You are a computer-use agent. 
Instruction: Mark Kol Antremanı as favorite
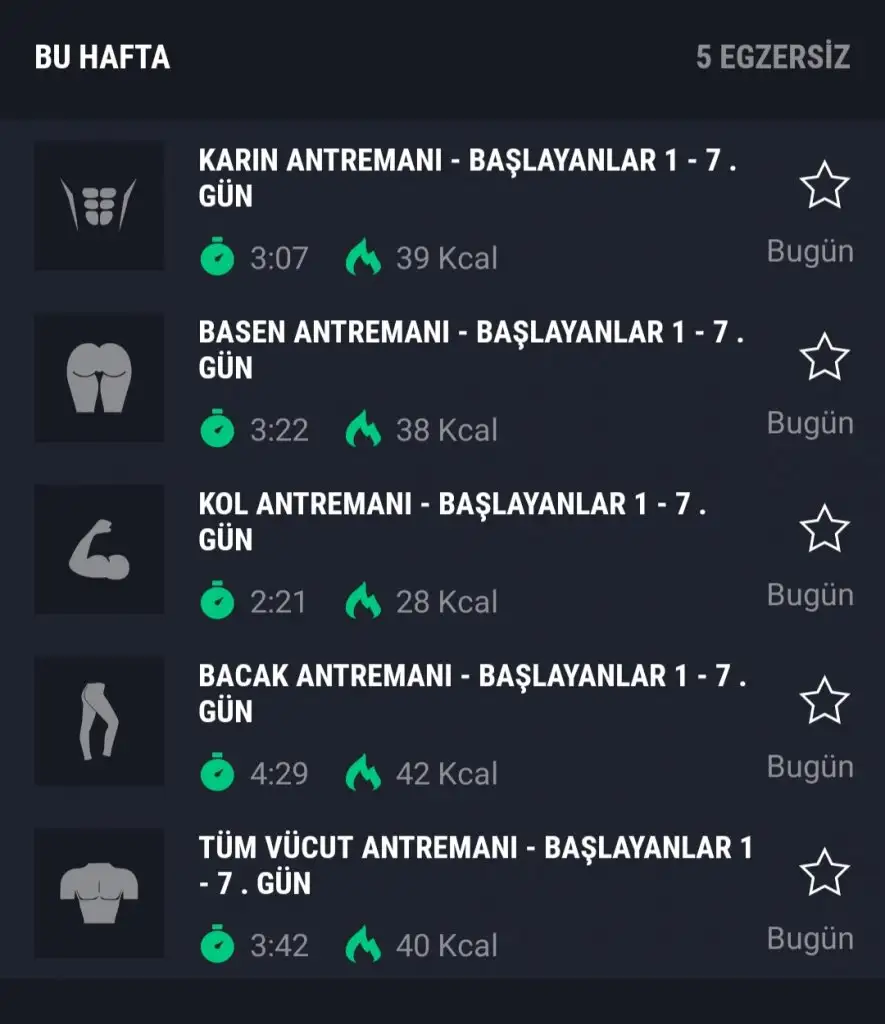(824, 529)
